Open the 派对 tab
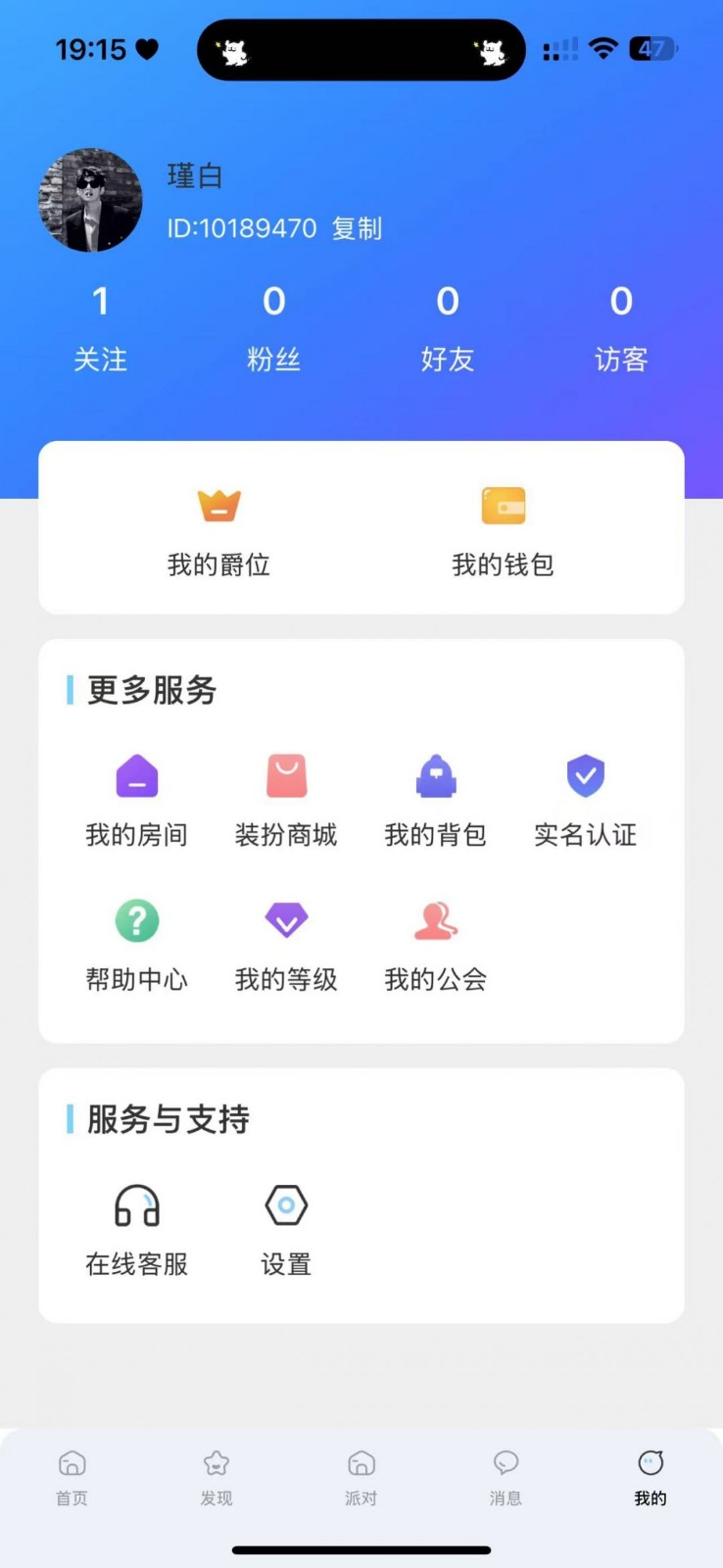The height and width of the screenshot is (1568, 723). (x=361, y=1475)
